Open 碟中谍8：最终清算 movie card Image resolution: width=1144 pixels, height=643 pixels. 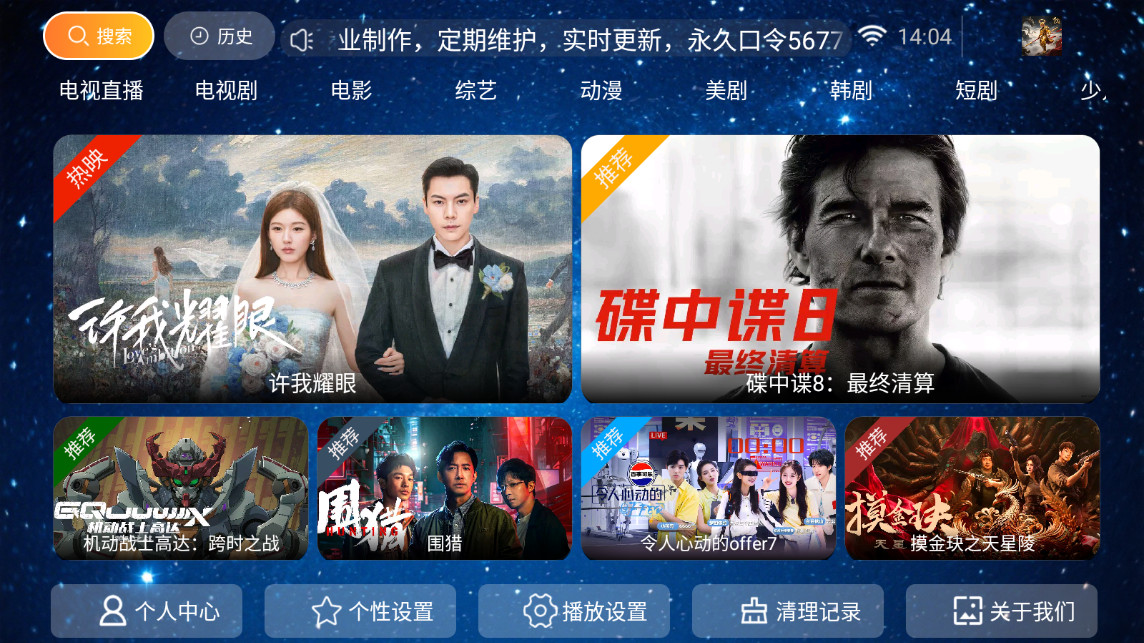(840, 268)
